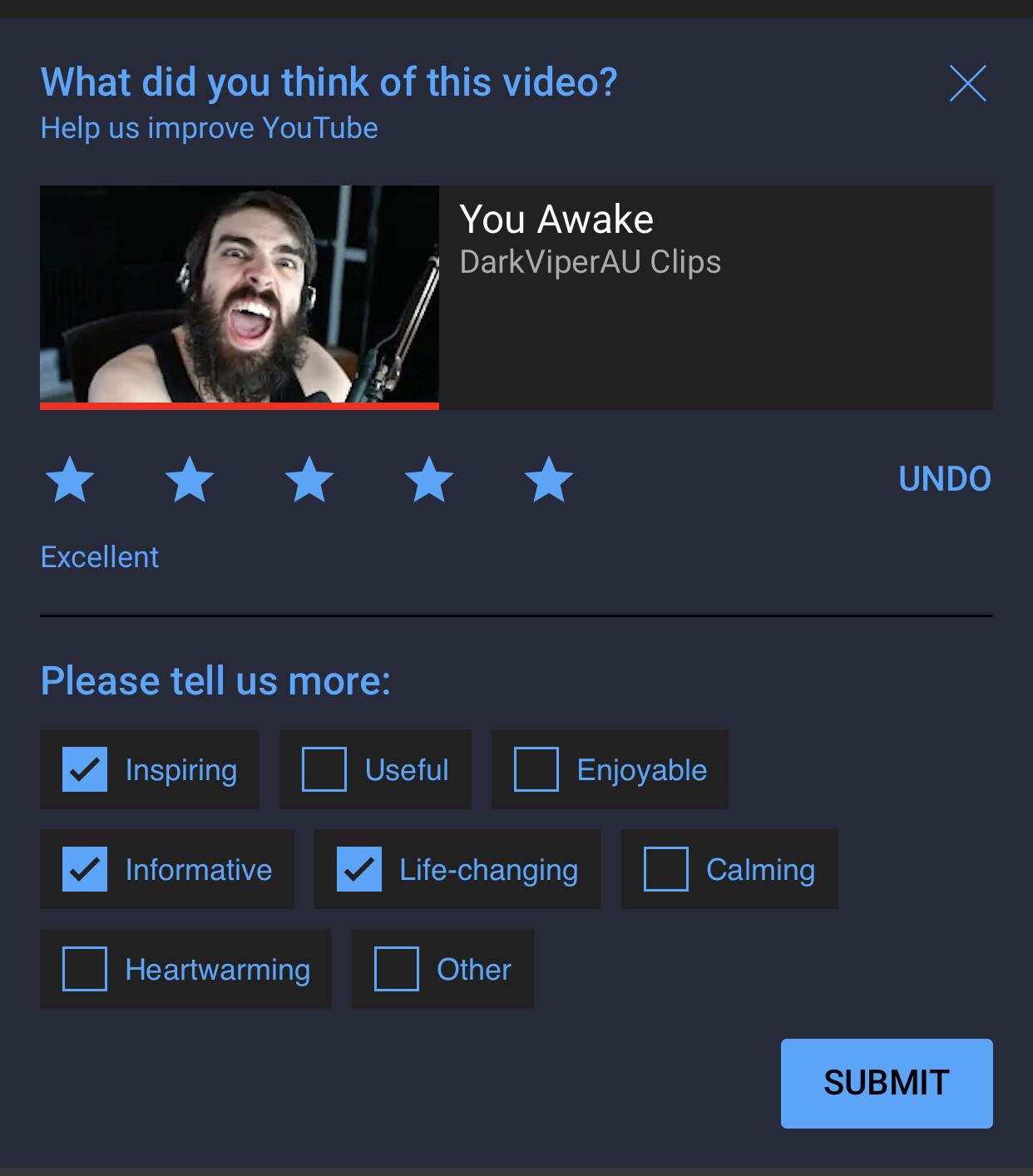Untick Life-changing option

(359, 869)
